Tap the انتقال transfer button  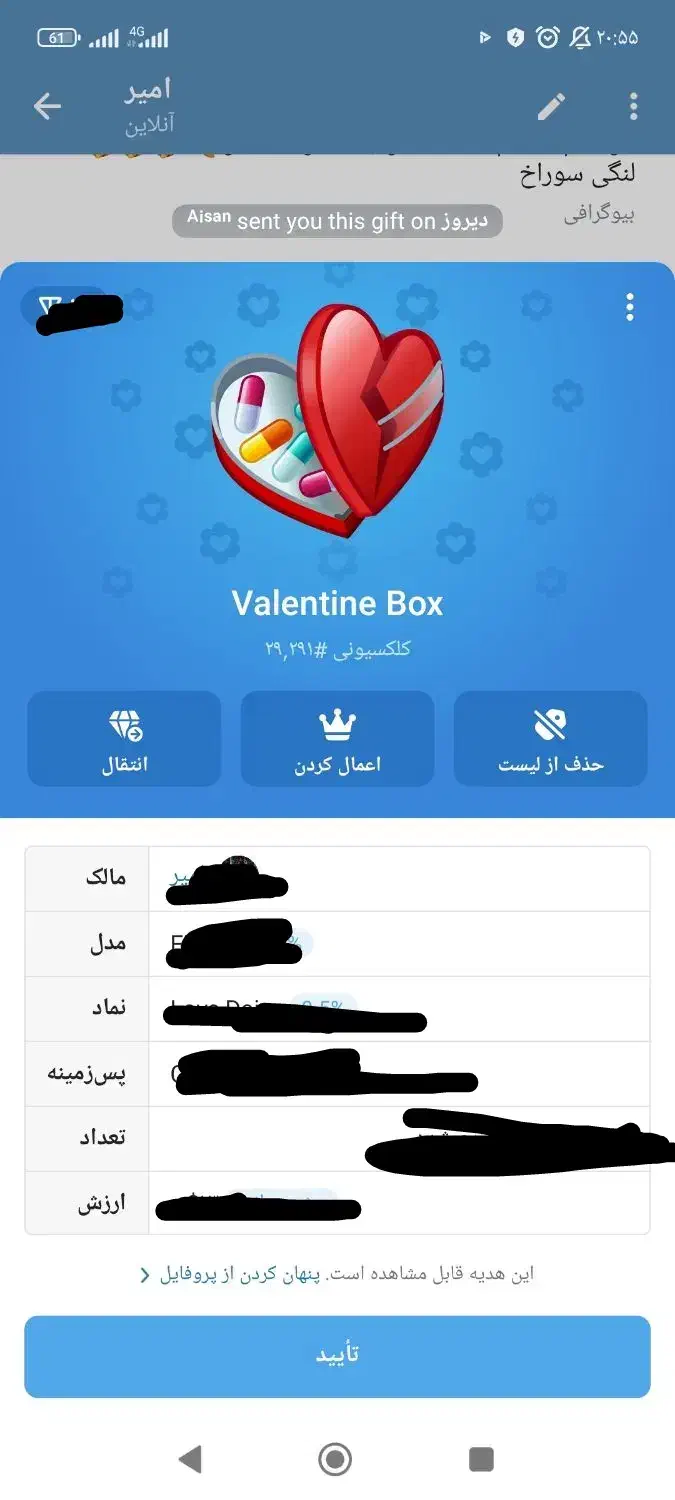point(124,739)
